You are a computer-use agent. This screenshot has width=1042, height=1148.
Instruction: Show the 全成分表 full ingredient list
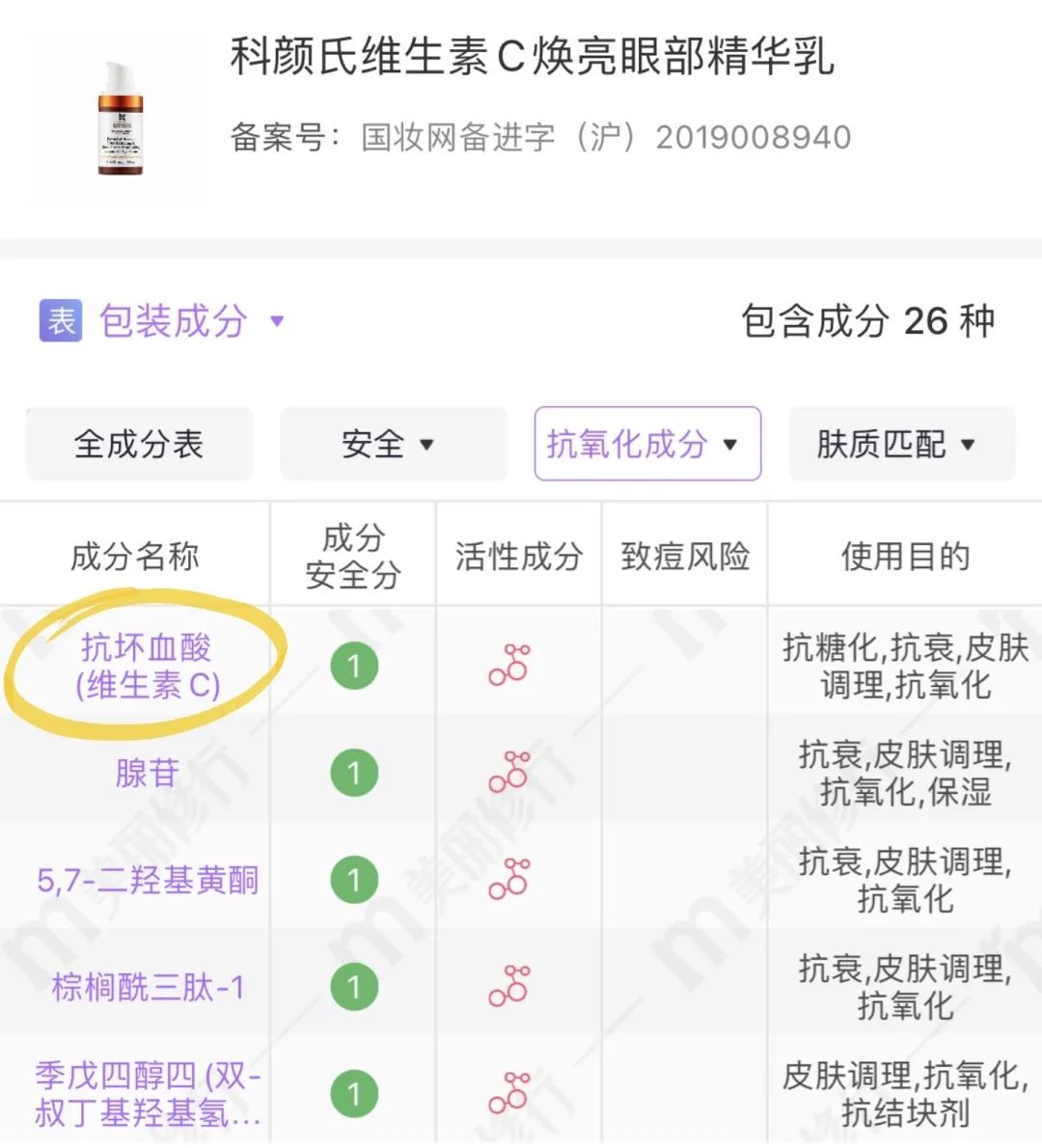[x=139, y=444]
